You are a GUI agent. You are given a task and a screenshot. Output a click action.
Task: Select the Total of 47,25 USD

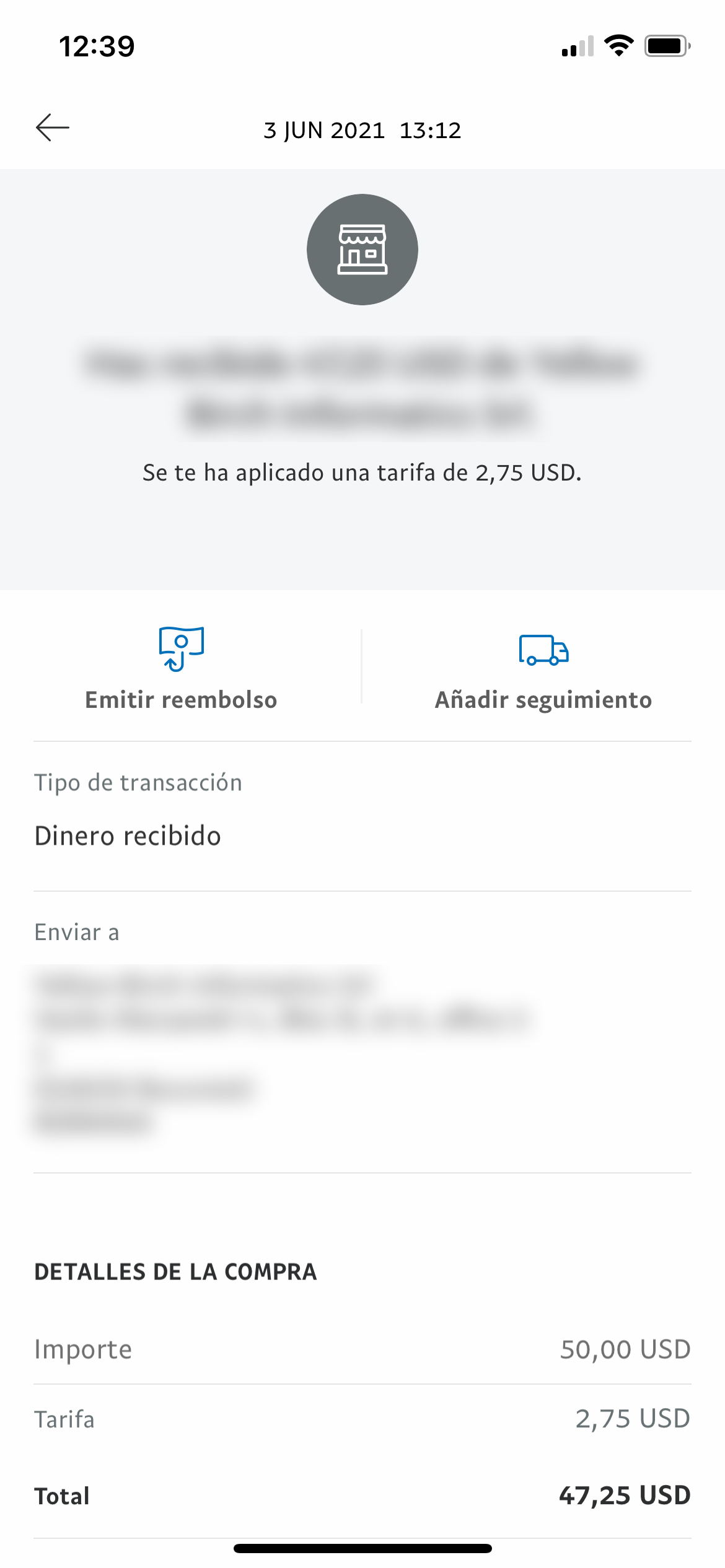[x=624, y=1495]
